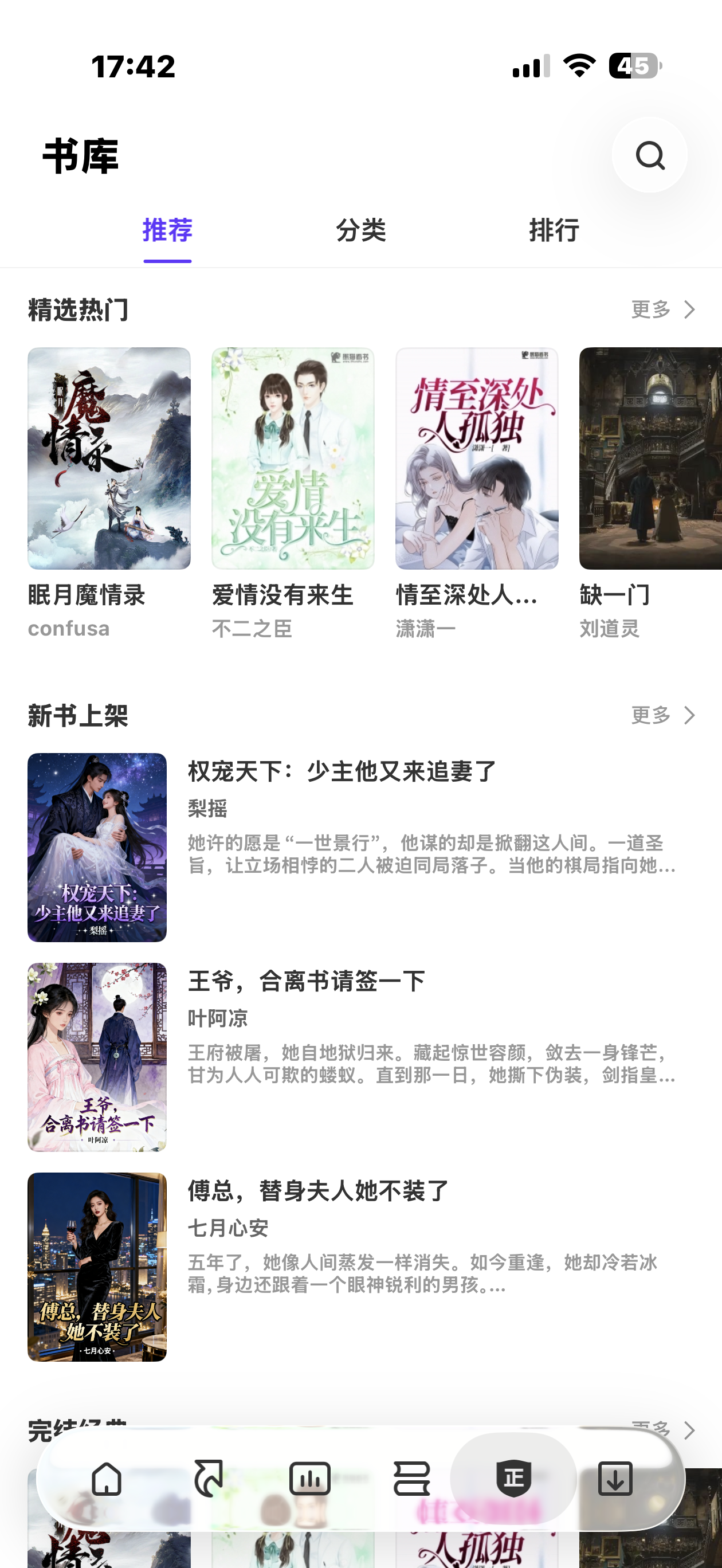Open the downloads tab in bottom bar
The width and height of the screenshot is (722, 1568).
point(615,1479)
